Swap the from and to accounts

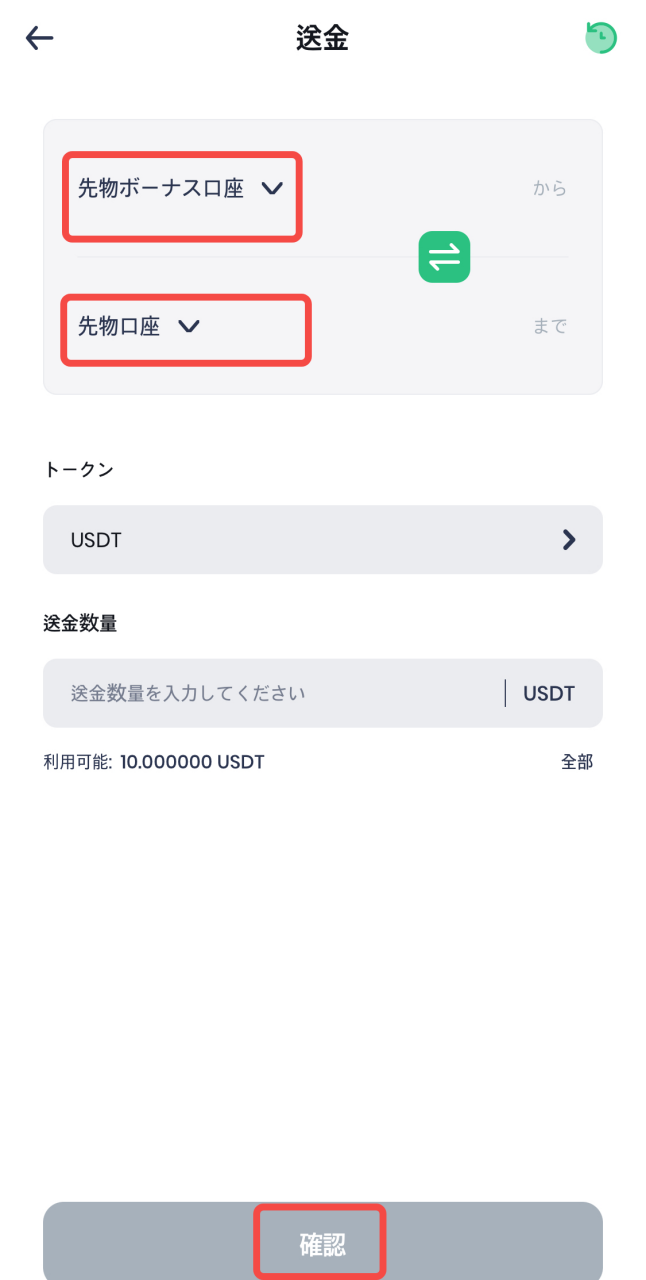click(x=444, y=257)
